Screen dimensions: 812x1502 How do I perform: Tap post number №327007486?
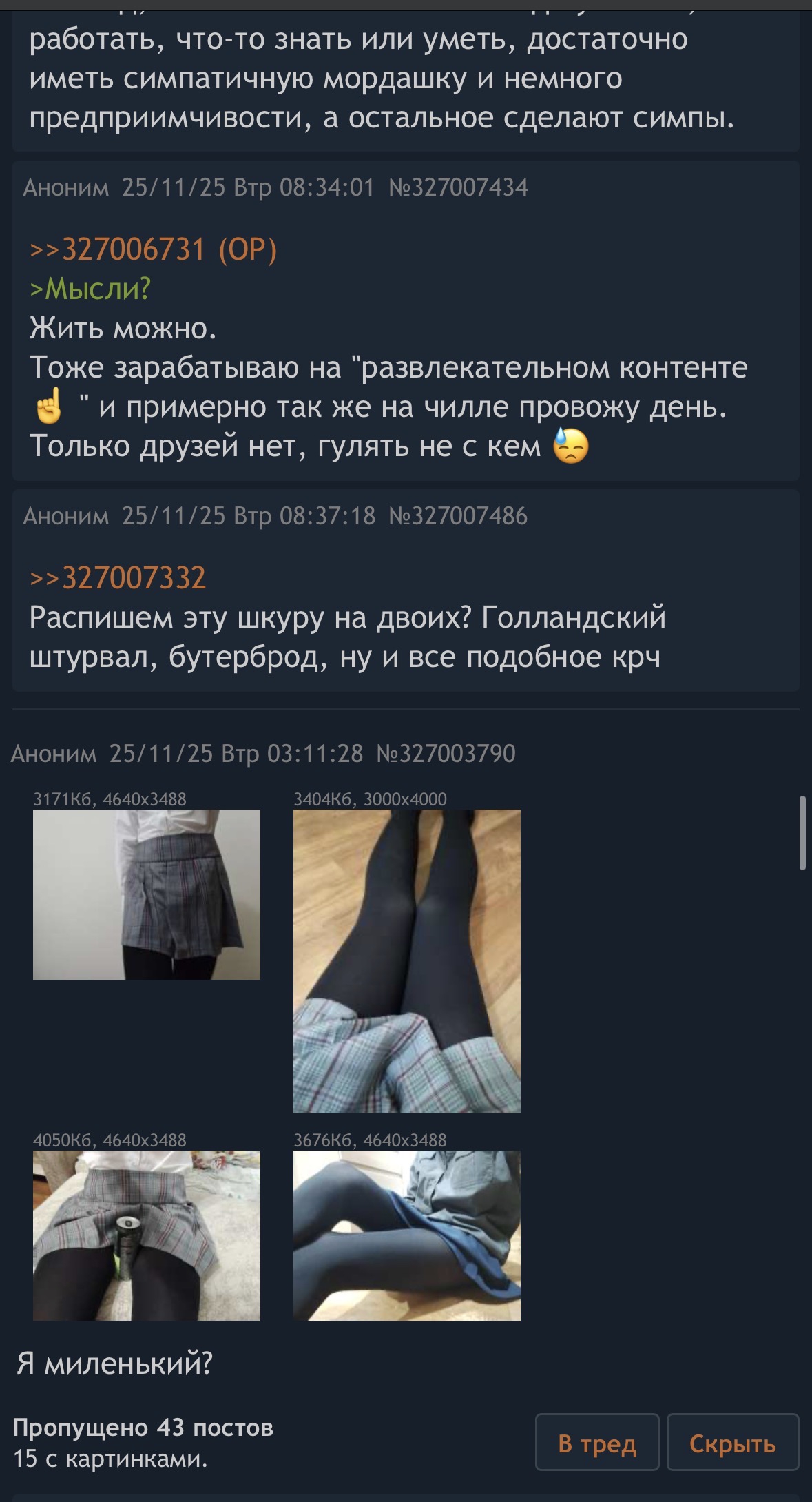(458, 516)
